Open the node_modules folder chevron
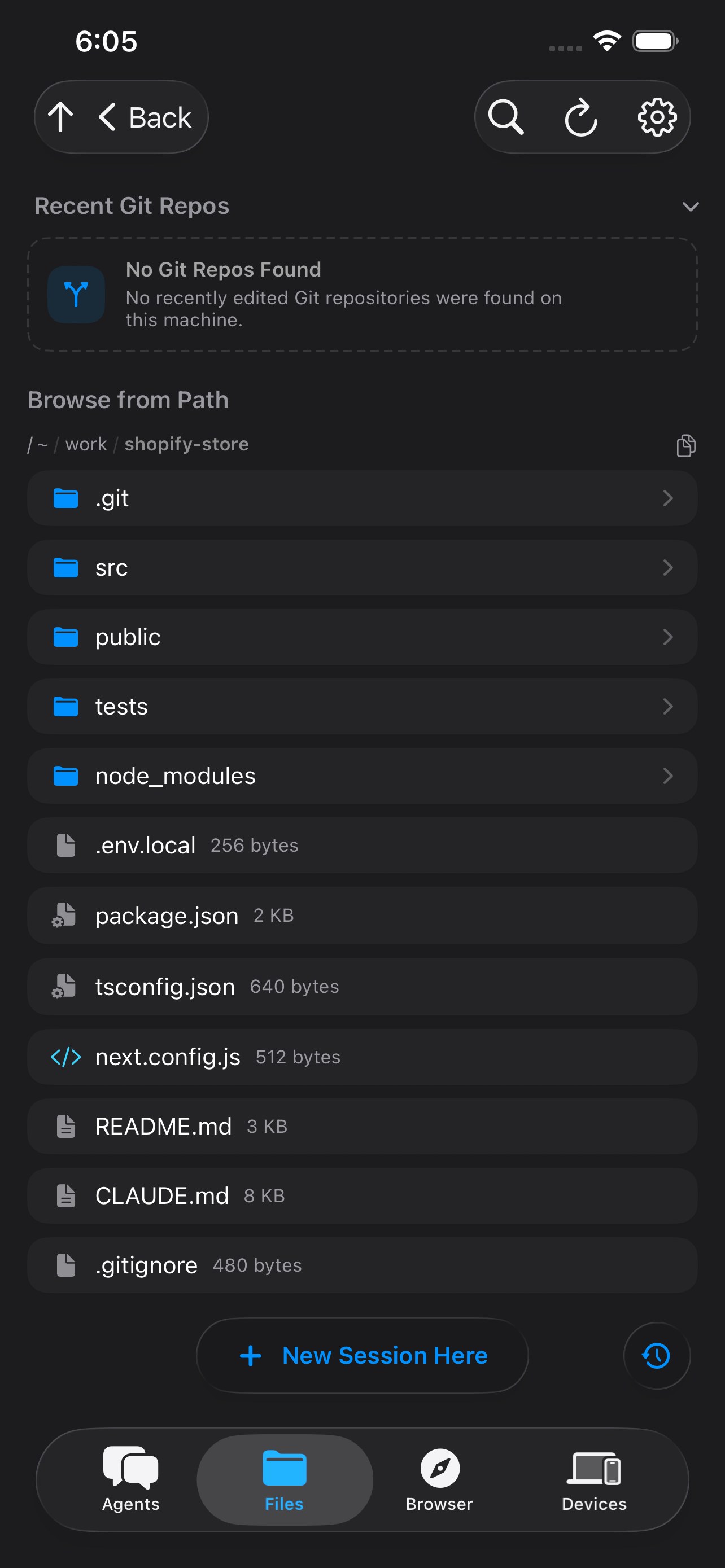The image size is (725, 1568). [668, 776]
